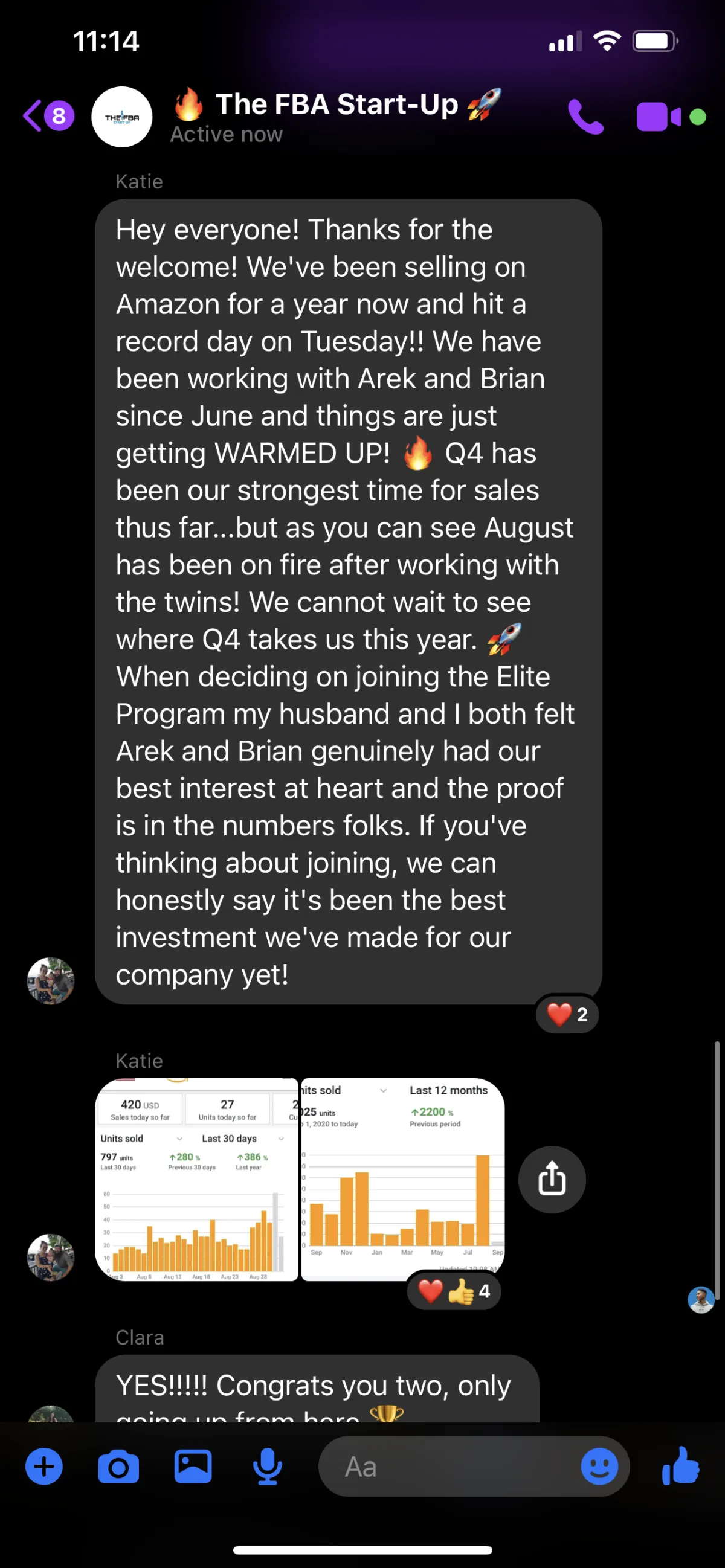Open the photo gallery picker
This screenshot has height=1568, width=725.
pyautogui.click(x=193, y=1467)
